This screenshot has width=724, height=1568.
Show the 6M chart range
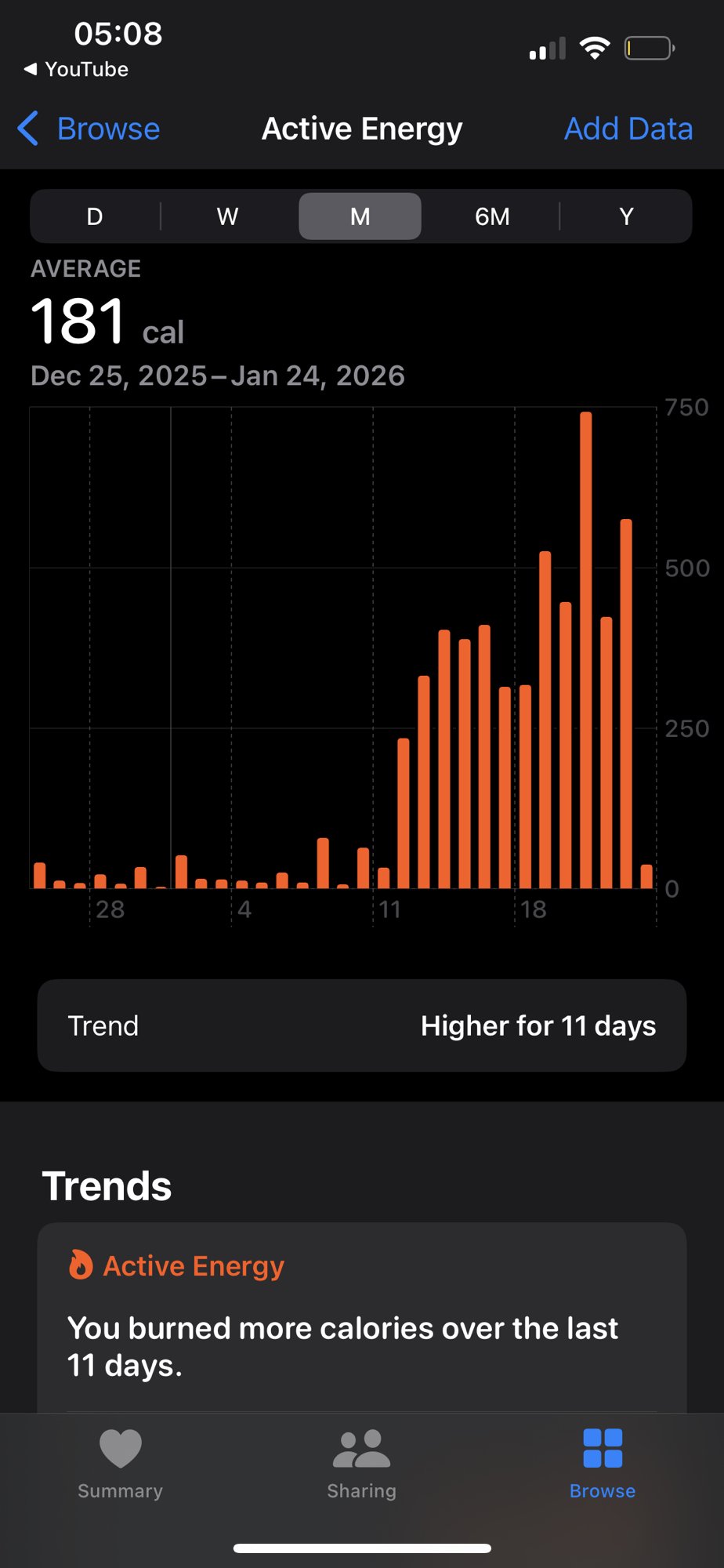click(x=492, y=216)
